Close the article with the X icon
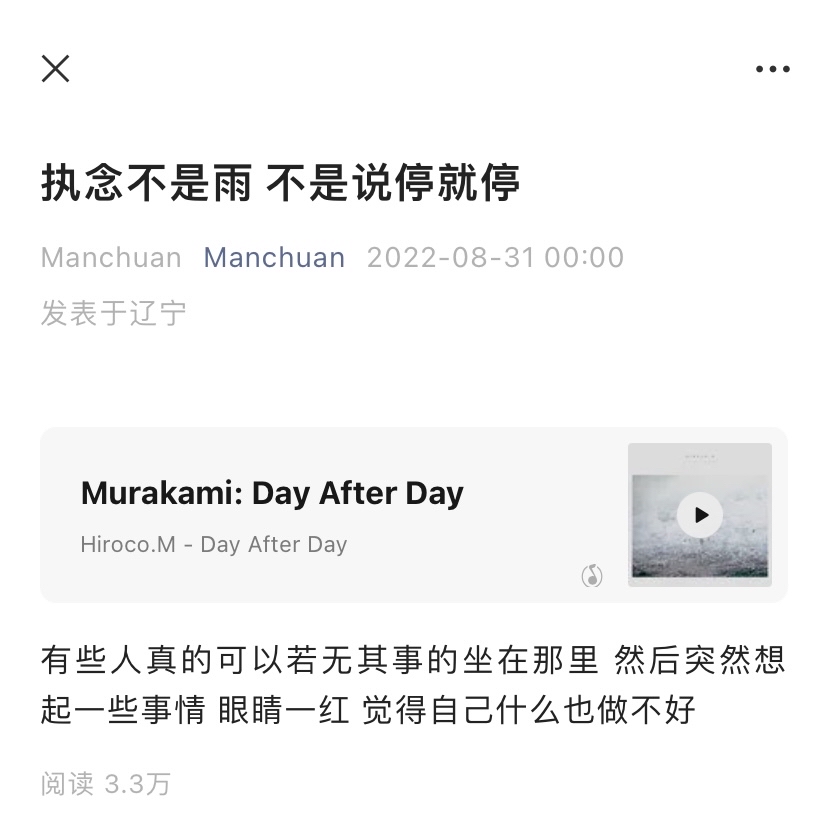 click(55, 68)
